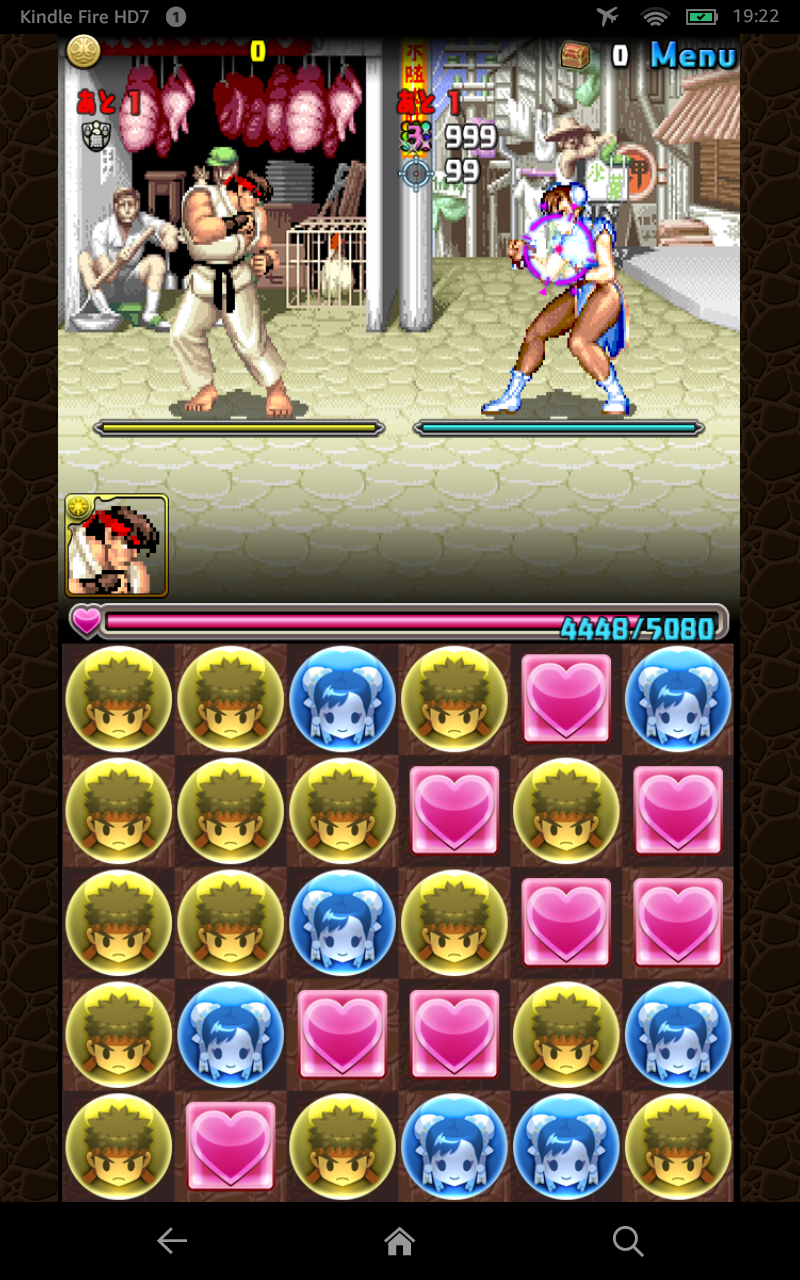Image resolution: width=800 pixels, height=1280 pixels.
Task: Go back with the system back arrow
Action: (x=172, y=1241)
